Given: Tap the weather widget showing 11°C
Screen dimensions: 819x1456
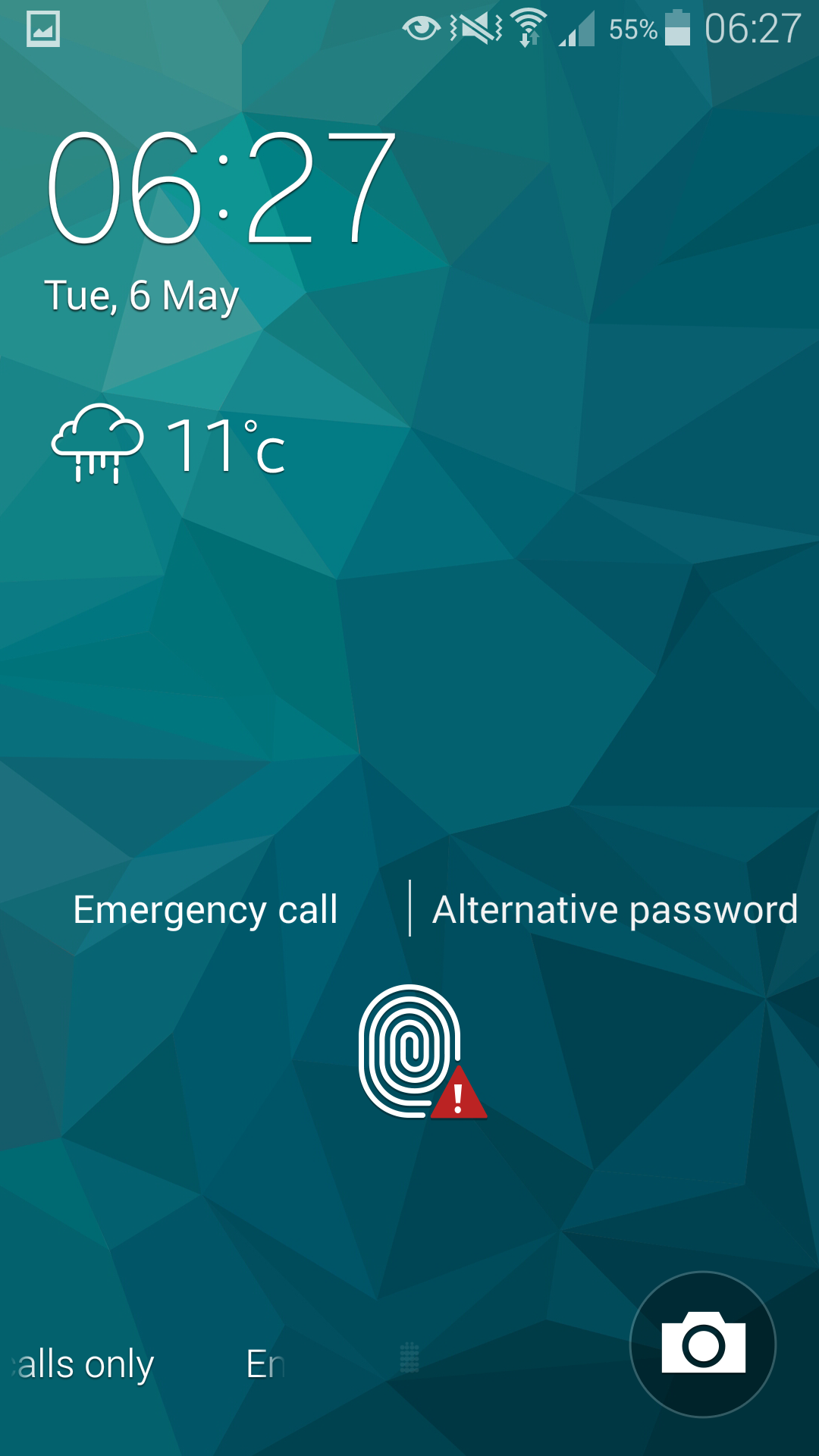Looking at the screenshot, I should [168, 444].
